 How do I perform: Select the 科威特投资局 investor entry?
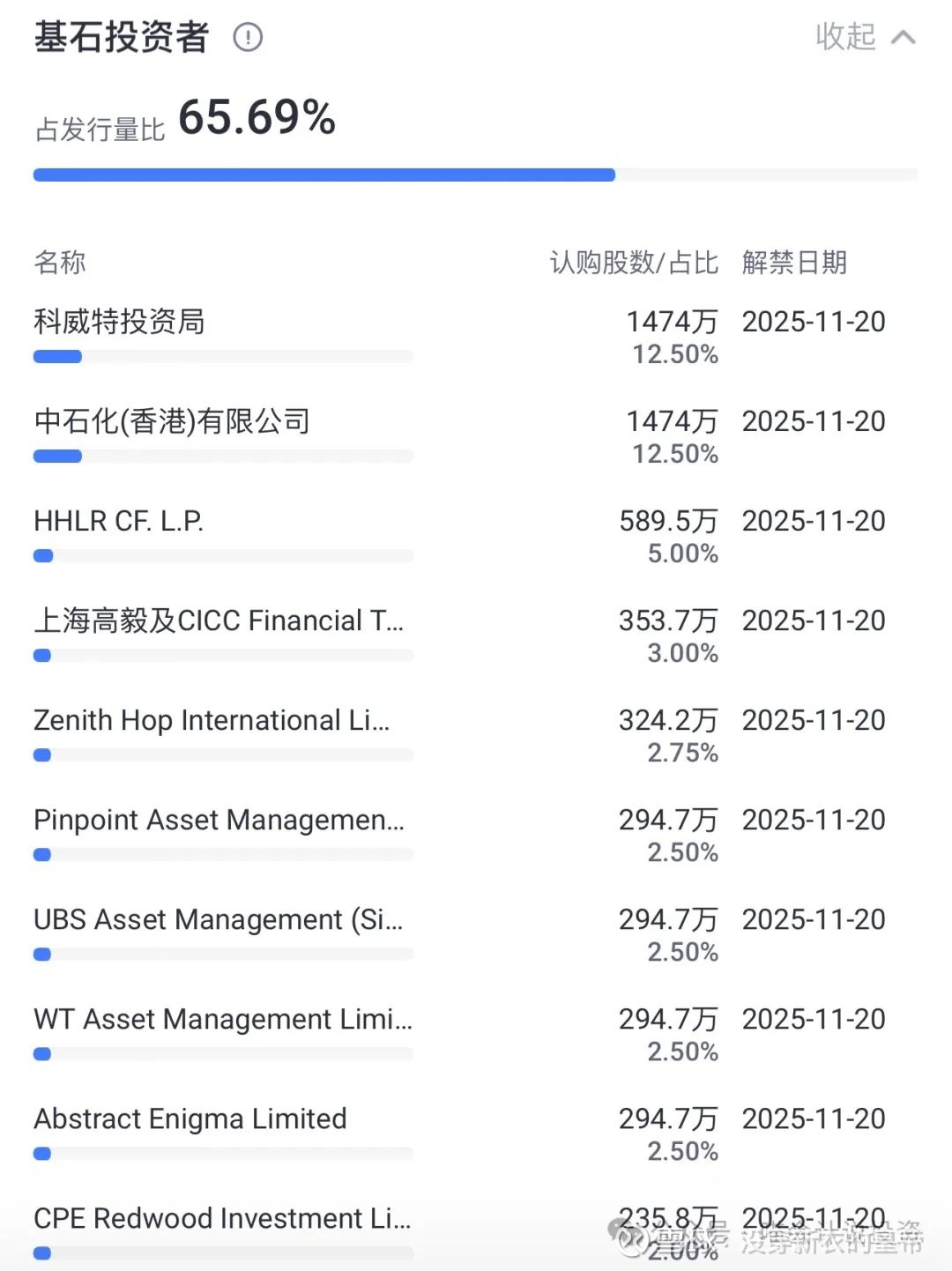119,323
